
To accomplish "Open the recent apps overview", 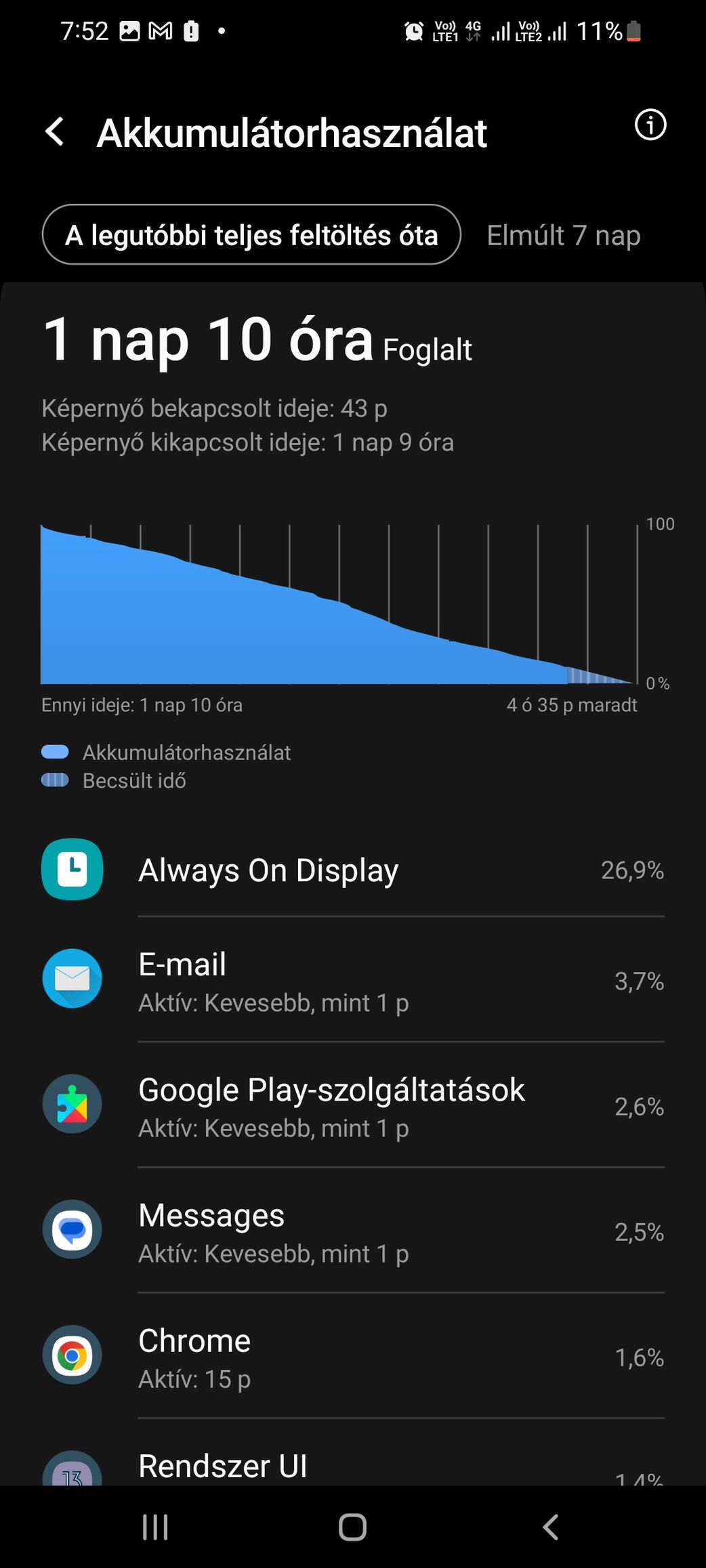I will pos(155,1527).
